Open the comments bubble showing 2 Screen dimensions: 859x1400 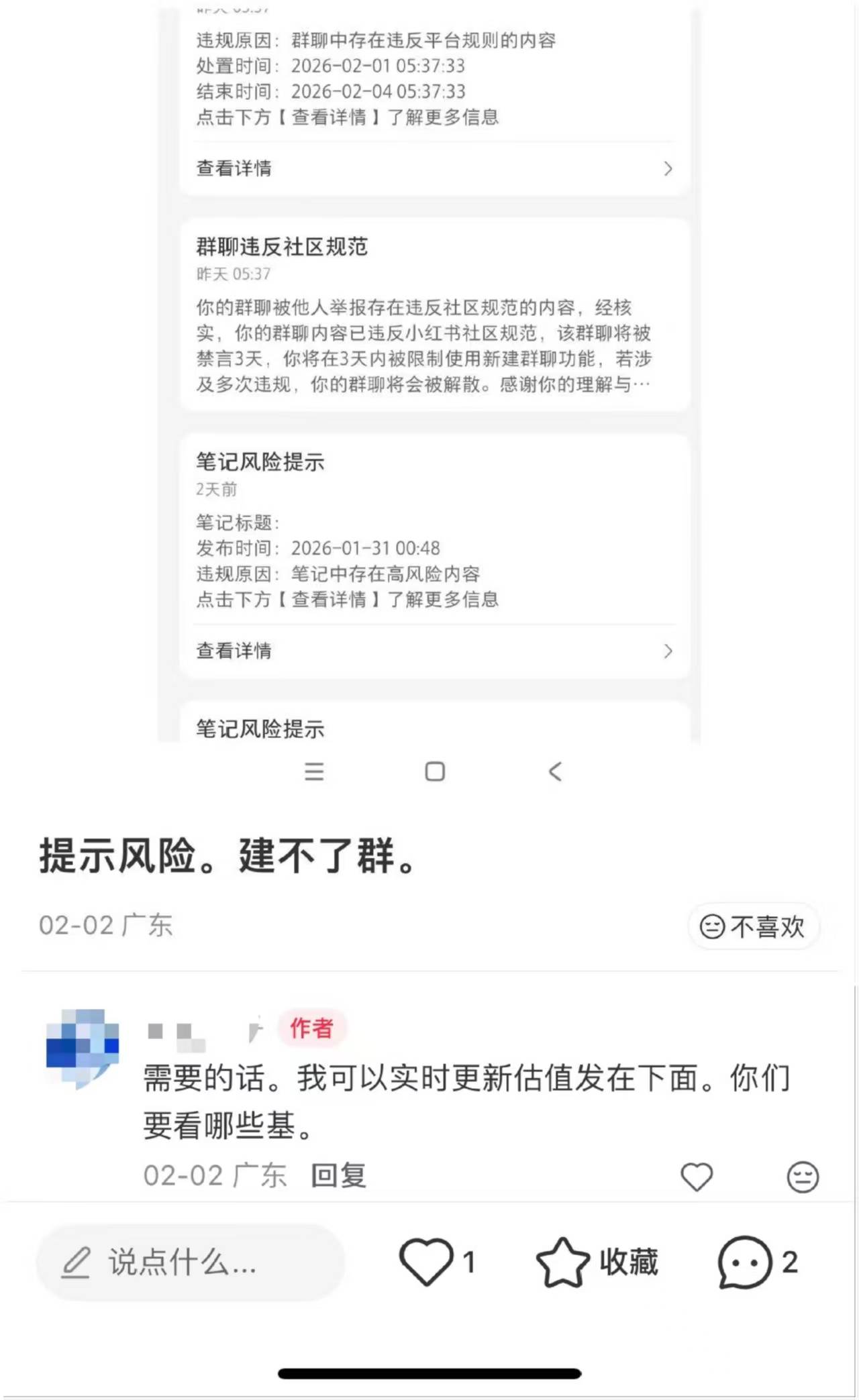(746, 1262)
